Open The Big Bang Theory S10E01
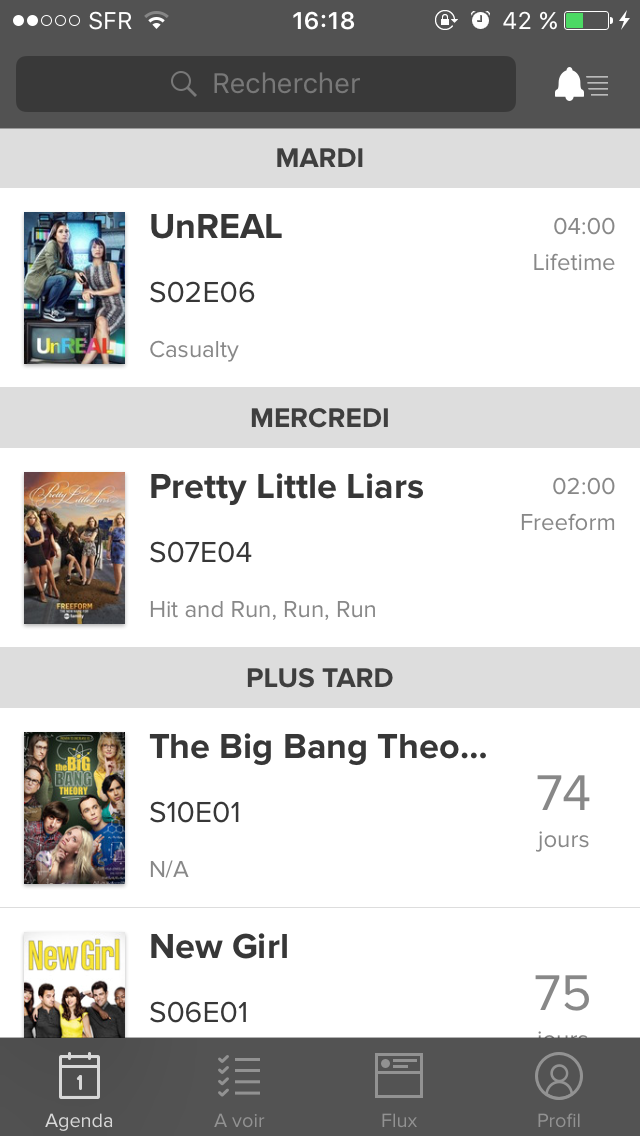Viewport: 640px width, 1136px height. point(320,808)
